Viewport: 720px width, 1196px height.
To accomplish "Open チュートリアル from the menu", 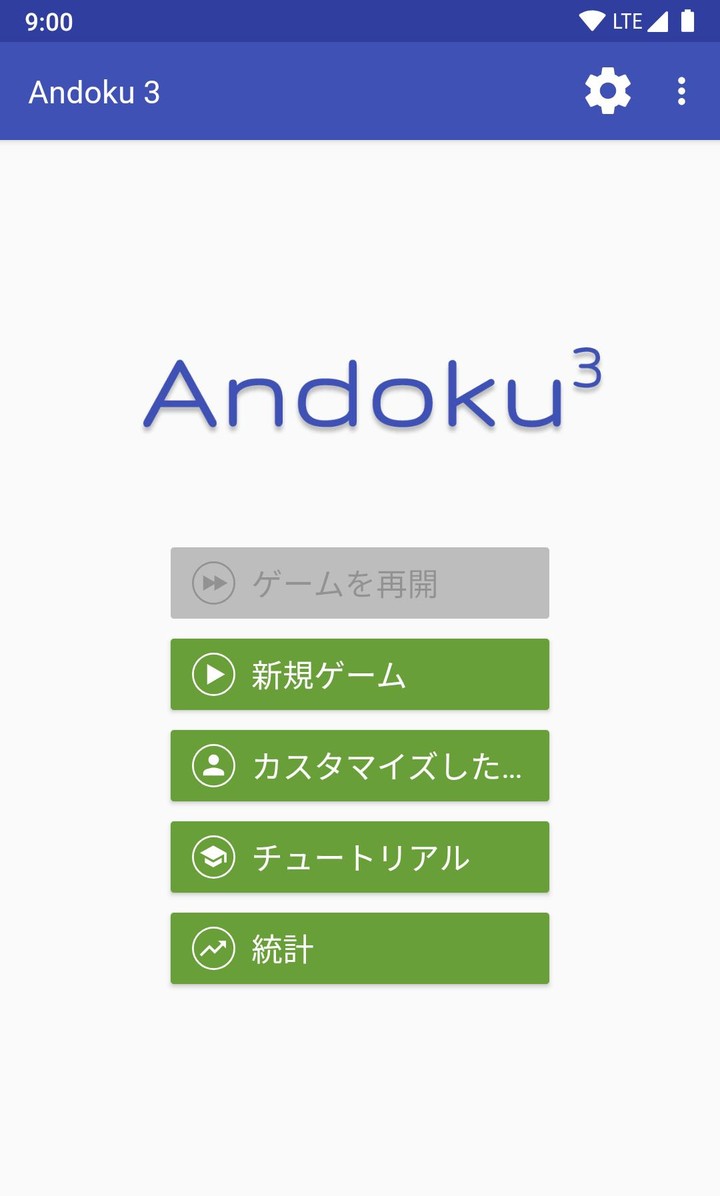I will pos(360,856).
